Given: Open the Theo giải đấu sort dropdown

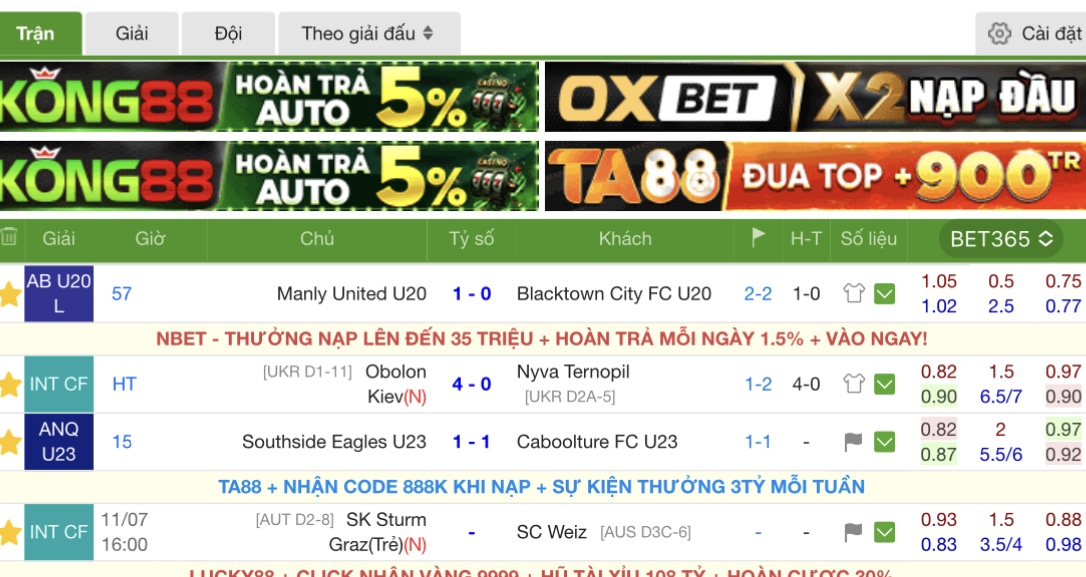Looking at the screenshot, I should pos(368,33).
